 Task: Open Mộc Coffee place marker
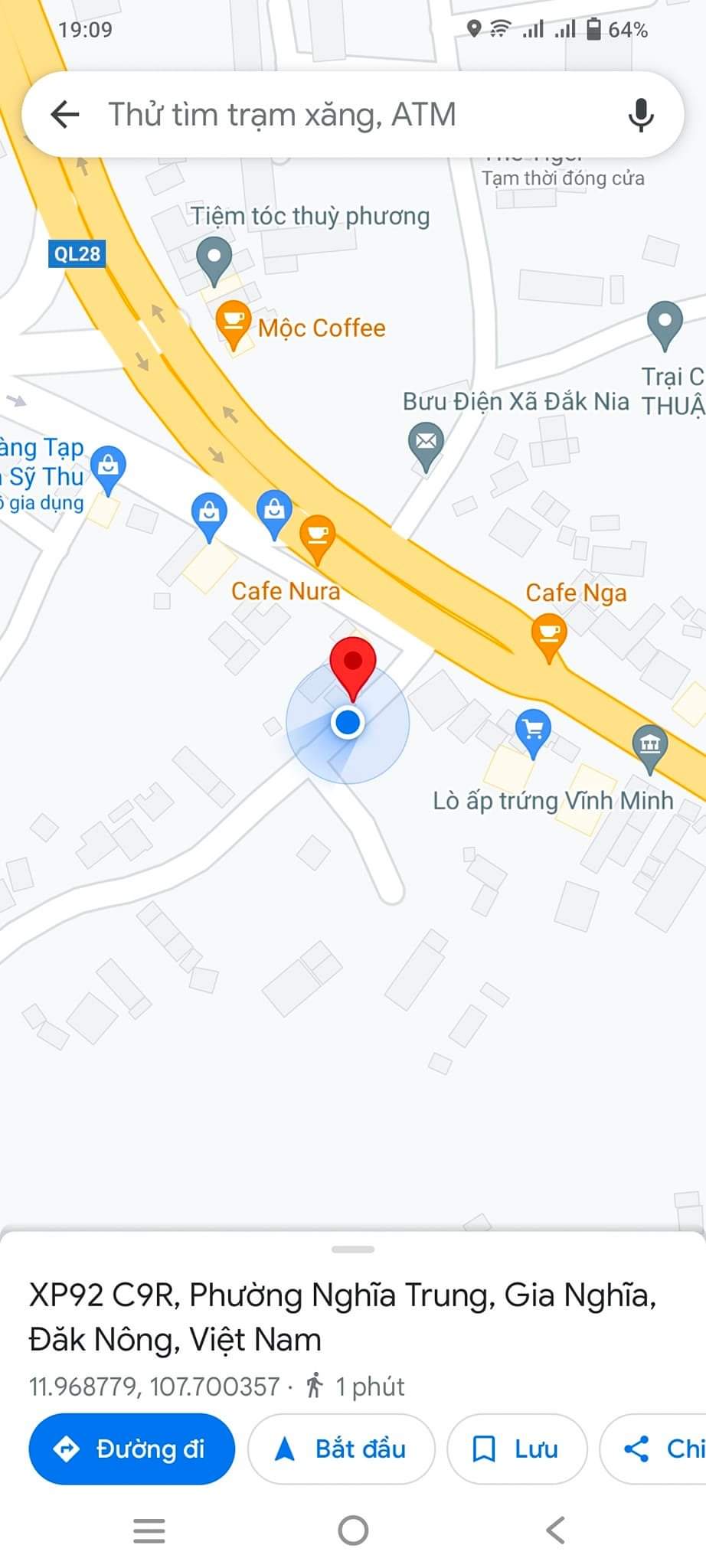pyautogui.click(x=233, y=322)
